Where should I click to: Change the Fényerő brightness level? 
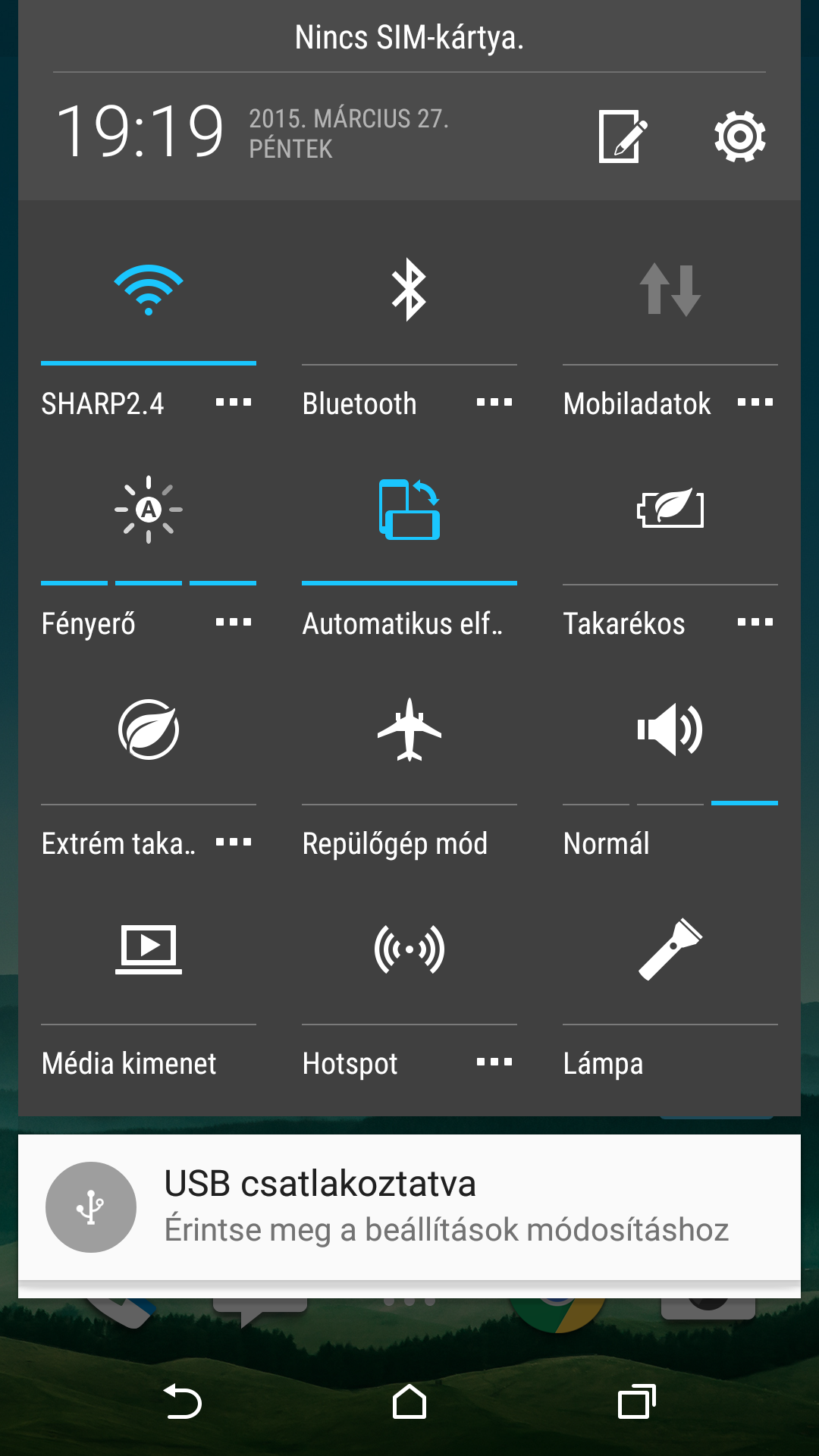[x=149, y=510]
